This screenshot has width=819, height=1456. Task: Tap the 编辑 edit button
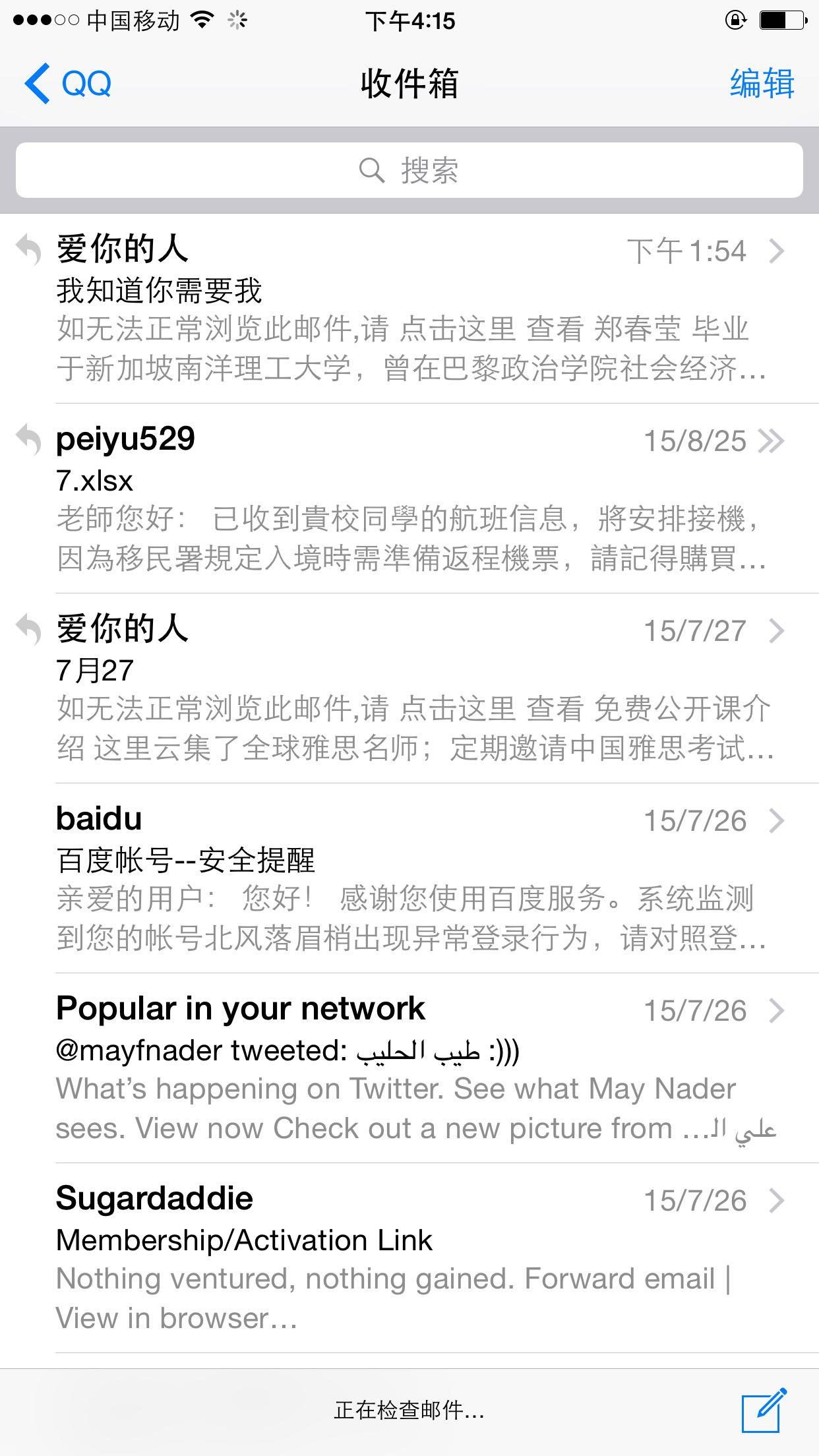point(762,84)
